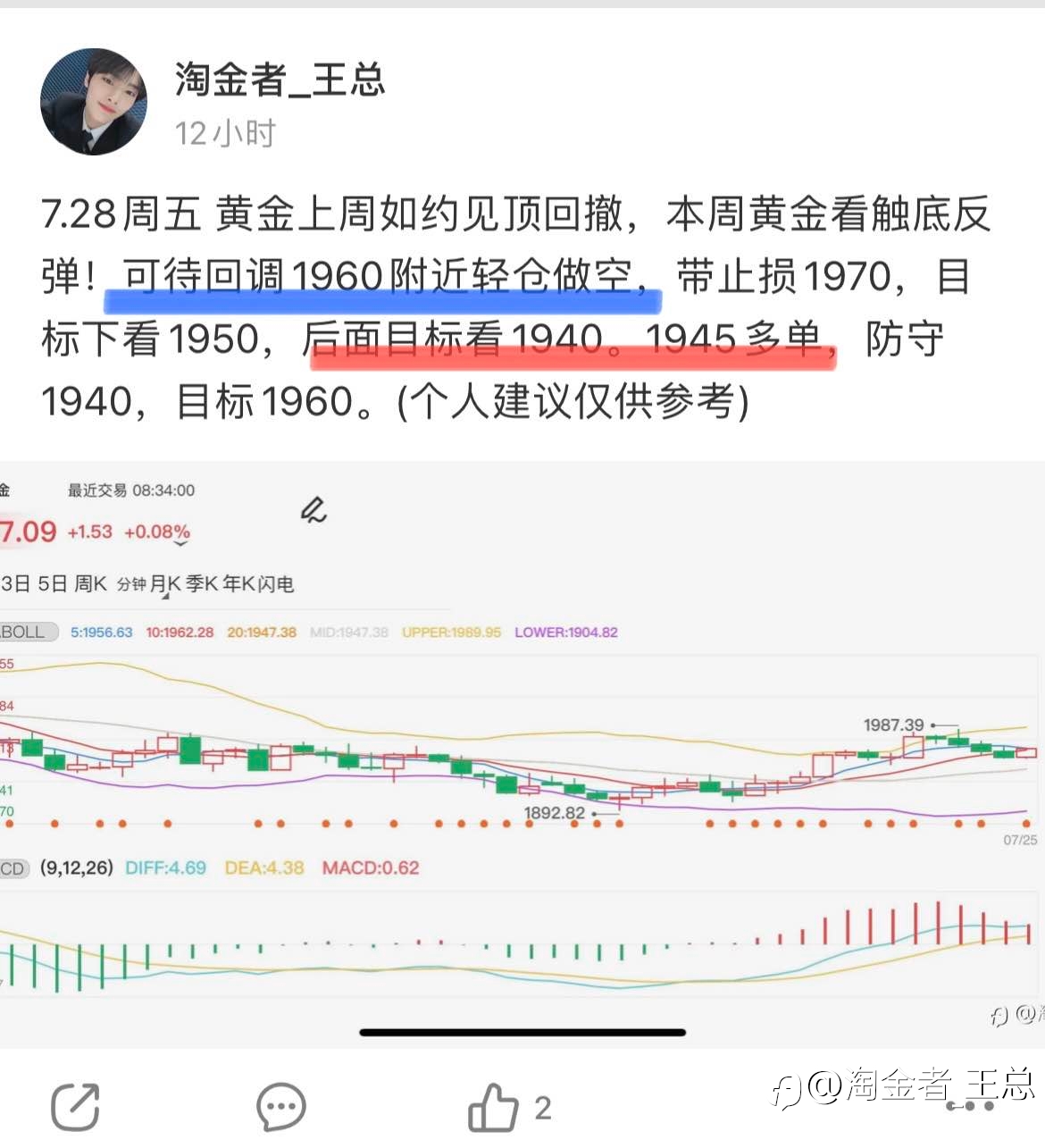Like this post with the thumbs-up
This screenshot has height=1148, width=1045.
click(493, 1108)
